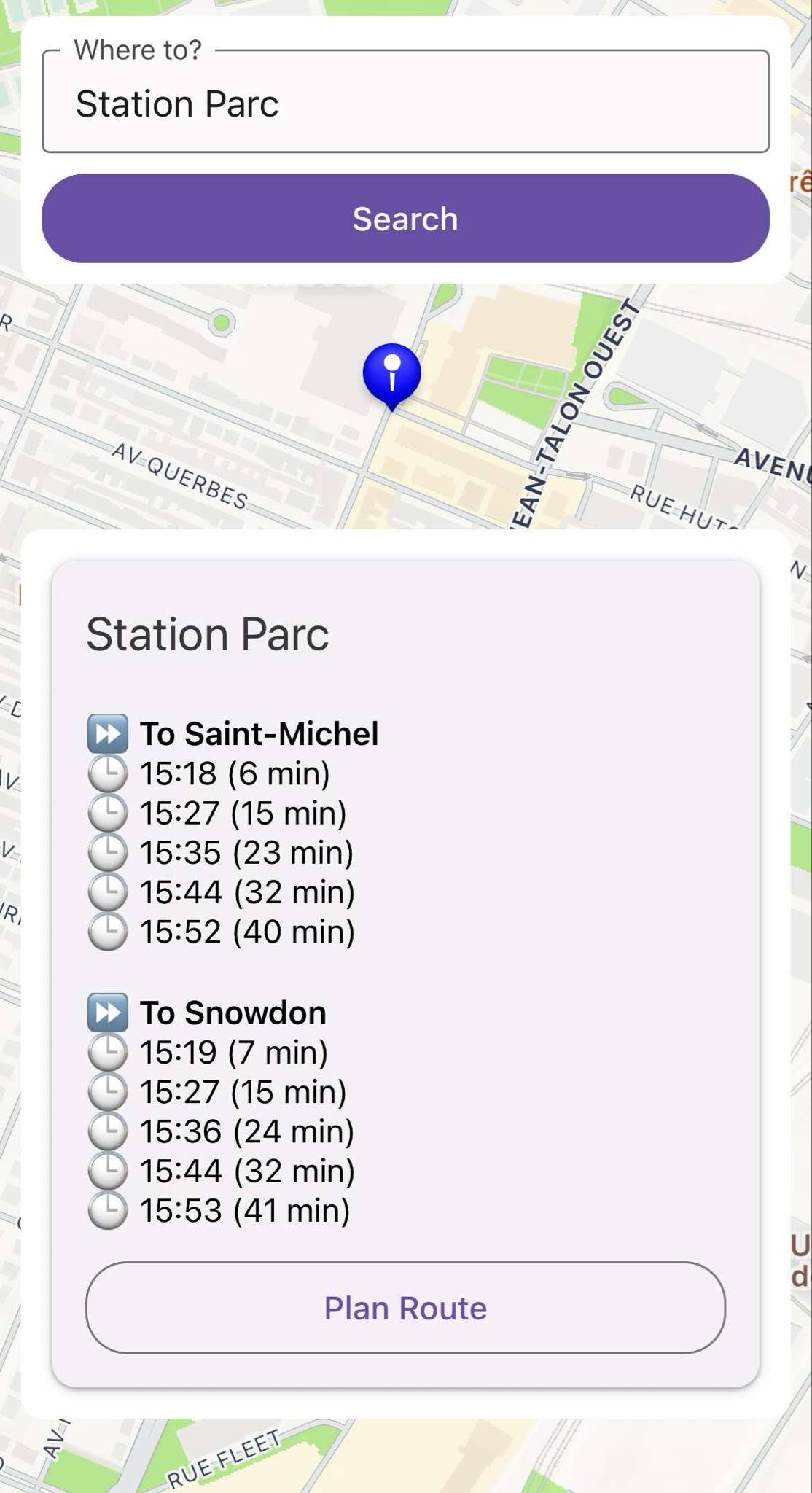Image resolution: width=812 pixels, height=1493 pixels.
Task: Collapse the Station Parc results card
Action: [x=208, y=633]
